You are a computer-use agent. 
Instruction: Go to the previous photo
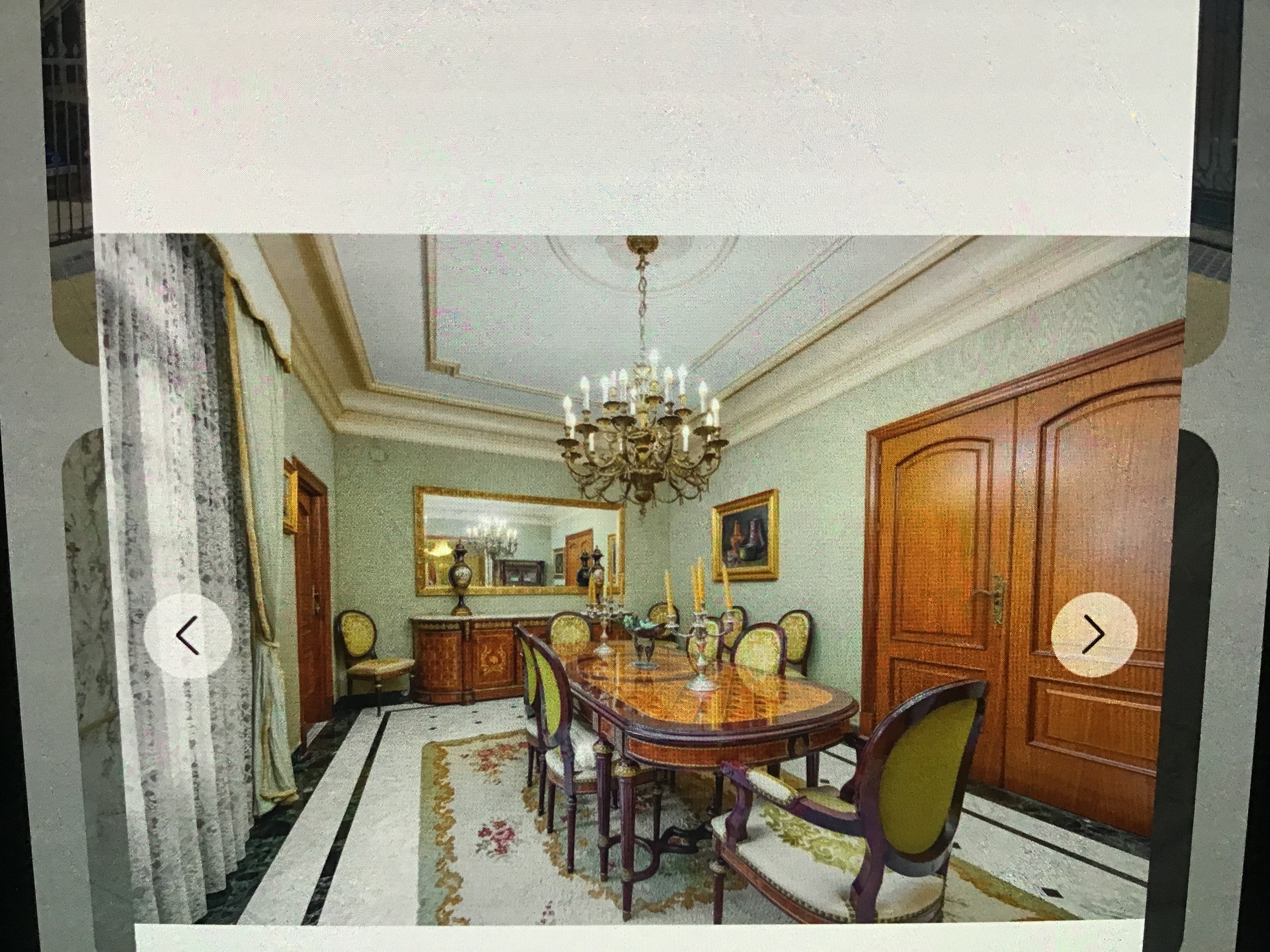click(x=188, y=636)
